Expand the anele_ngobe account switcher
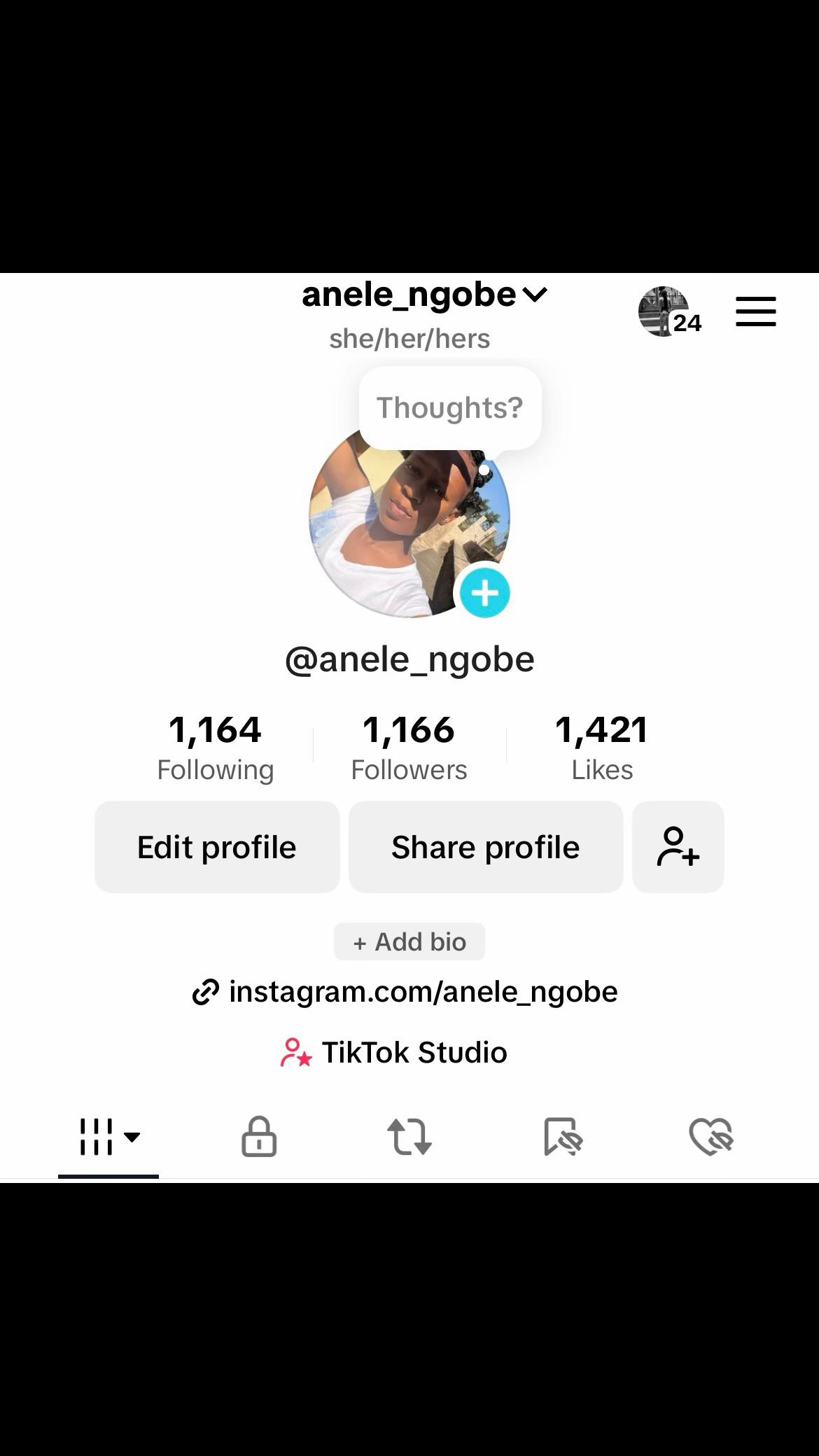 pos(424,295)
